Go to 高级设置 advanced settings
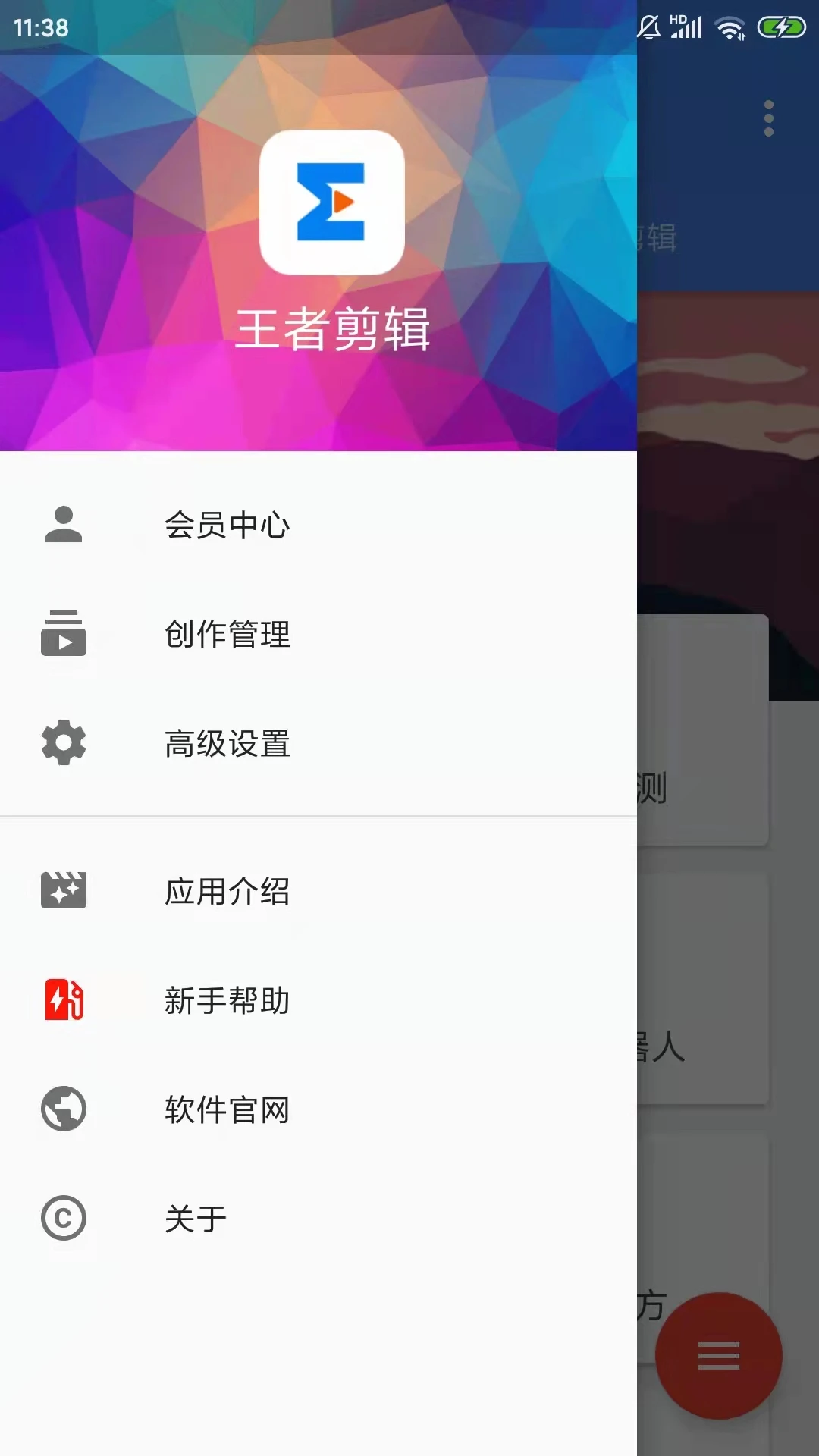Screen dimensions: 819x1456 227,743
